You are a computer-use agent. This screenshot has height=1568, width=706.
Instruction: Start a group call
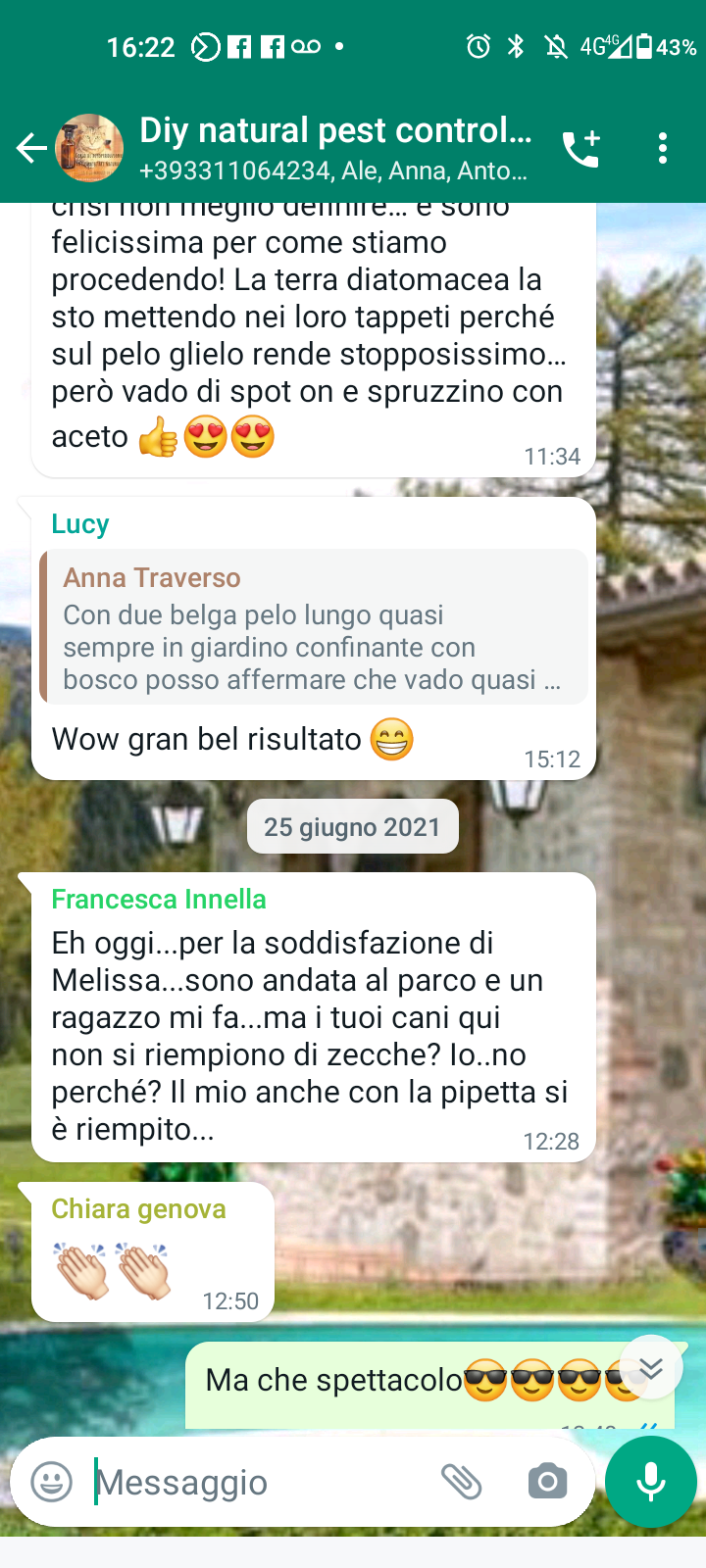(580, 148)
